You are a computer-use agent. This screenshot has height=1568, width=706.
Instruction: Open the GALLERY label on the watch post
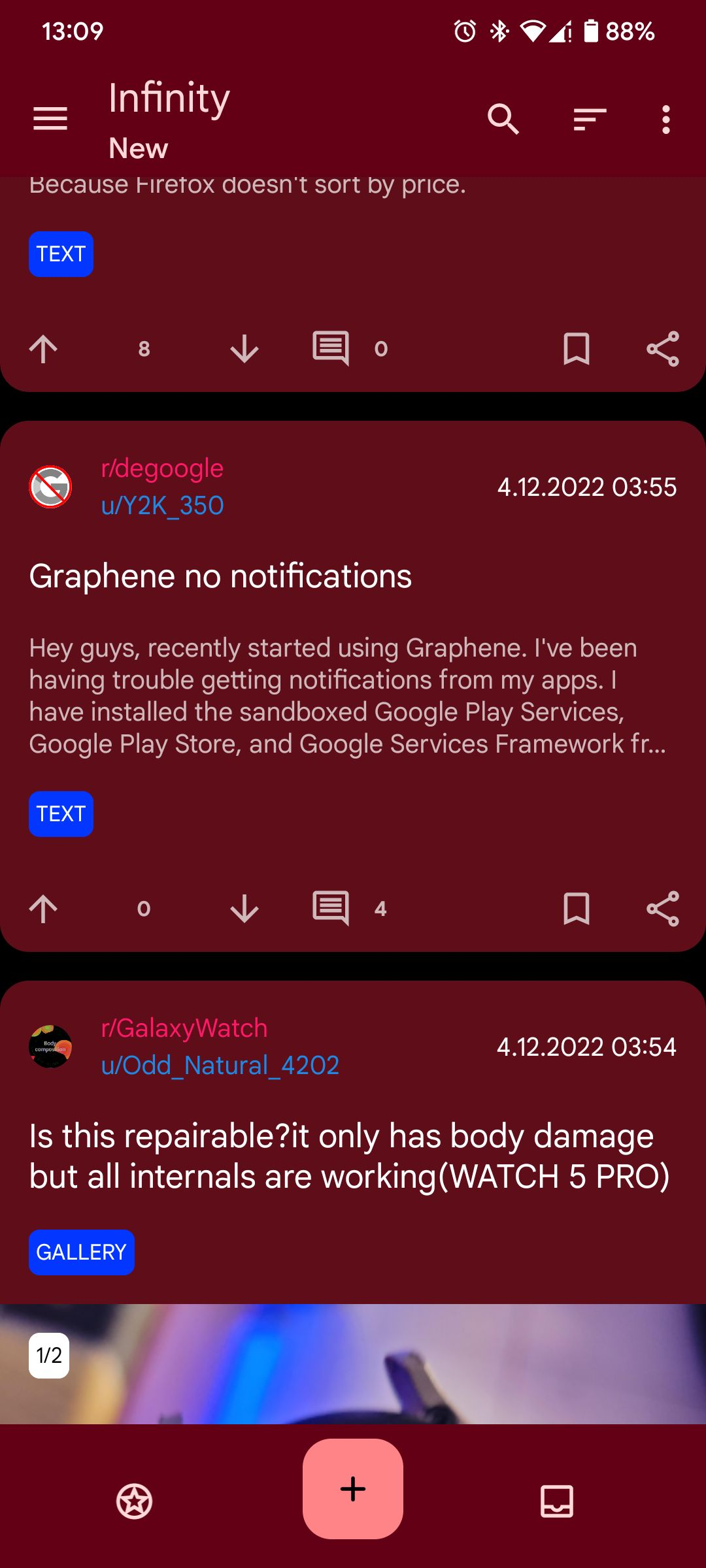pyautogui.click(x=81, y=1252)
